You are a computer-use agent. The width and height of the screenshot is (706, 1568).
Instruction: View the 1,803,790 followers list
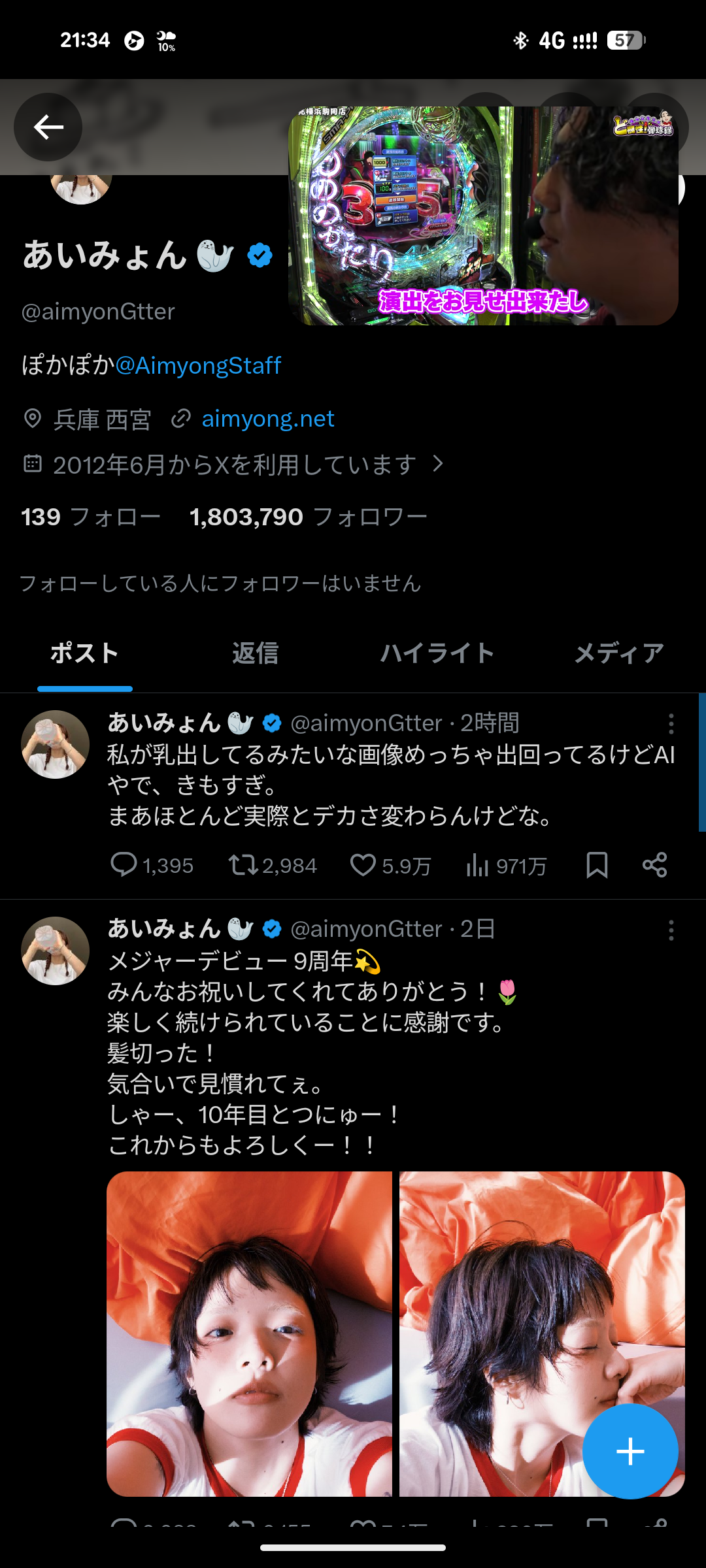click(x=308, y=517)
